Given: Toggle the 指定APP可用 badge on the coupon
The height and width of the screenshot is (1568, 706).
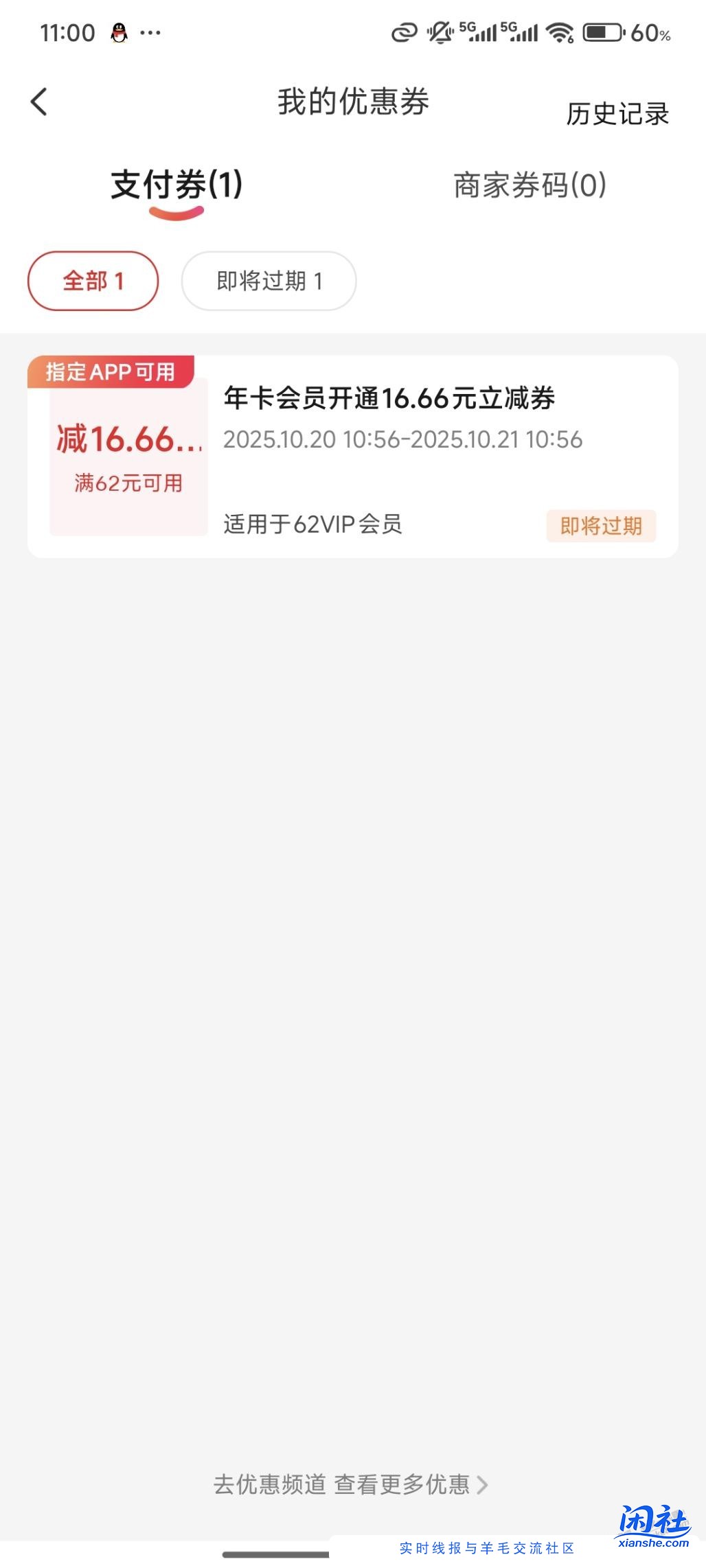Looking at the screenshot, I should pos(112,371).
